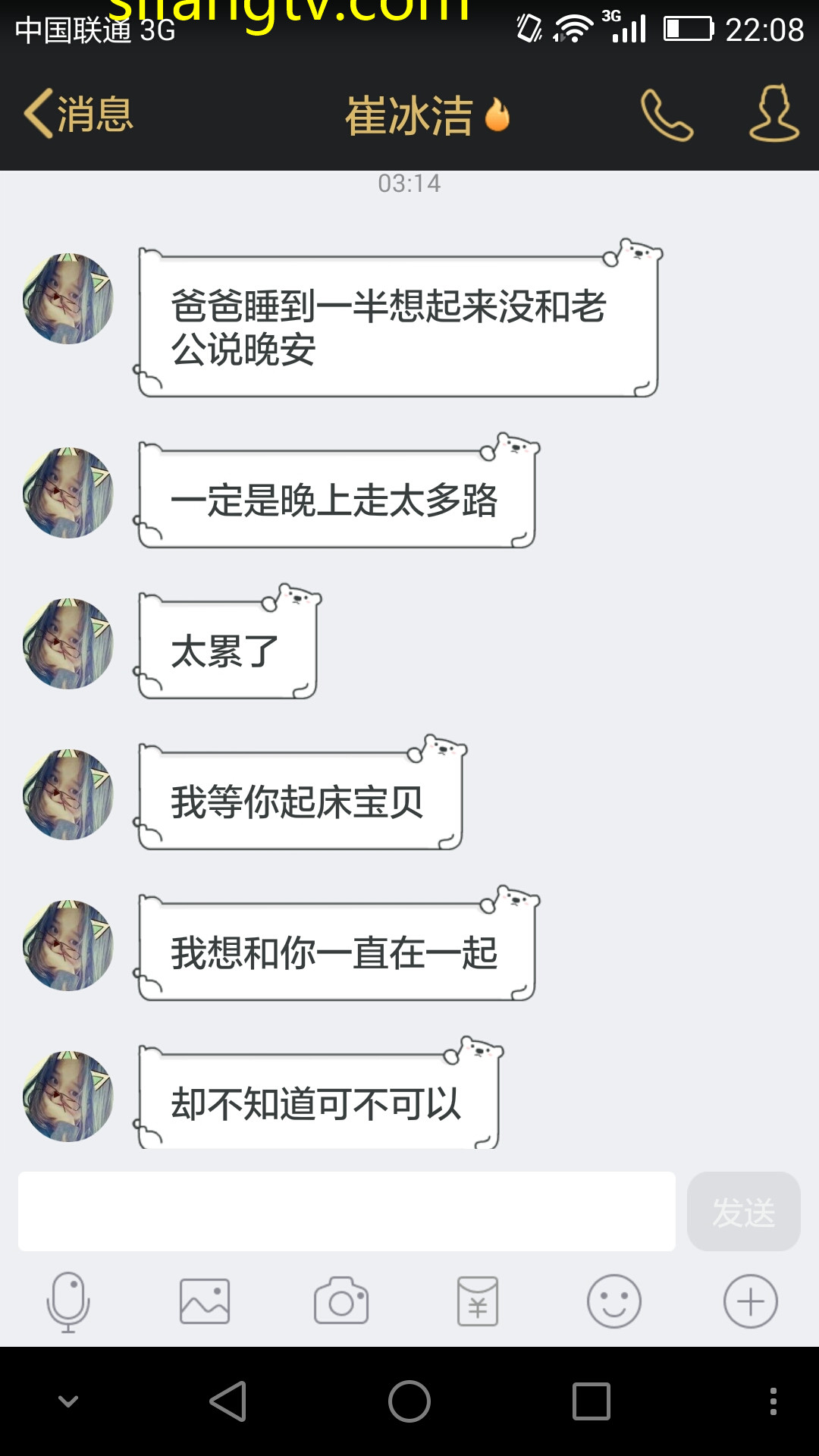Tap system back navigation button
819x1456 pixels.
click(x=228, y=1401)
